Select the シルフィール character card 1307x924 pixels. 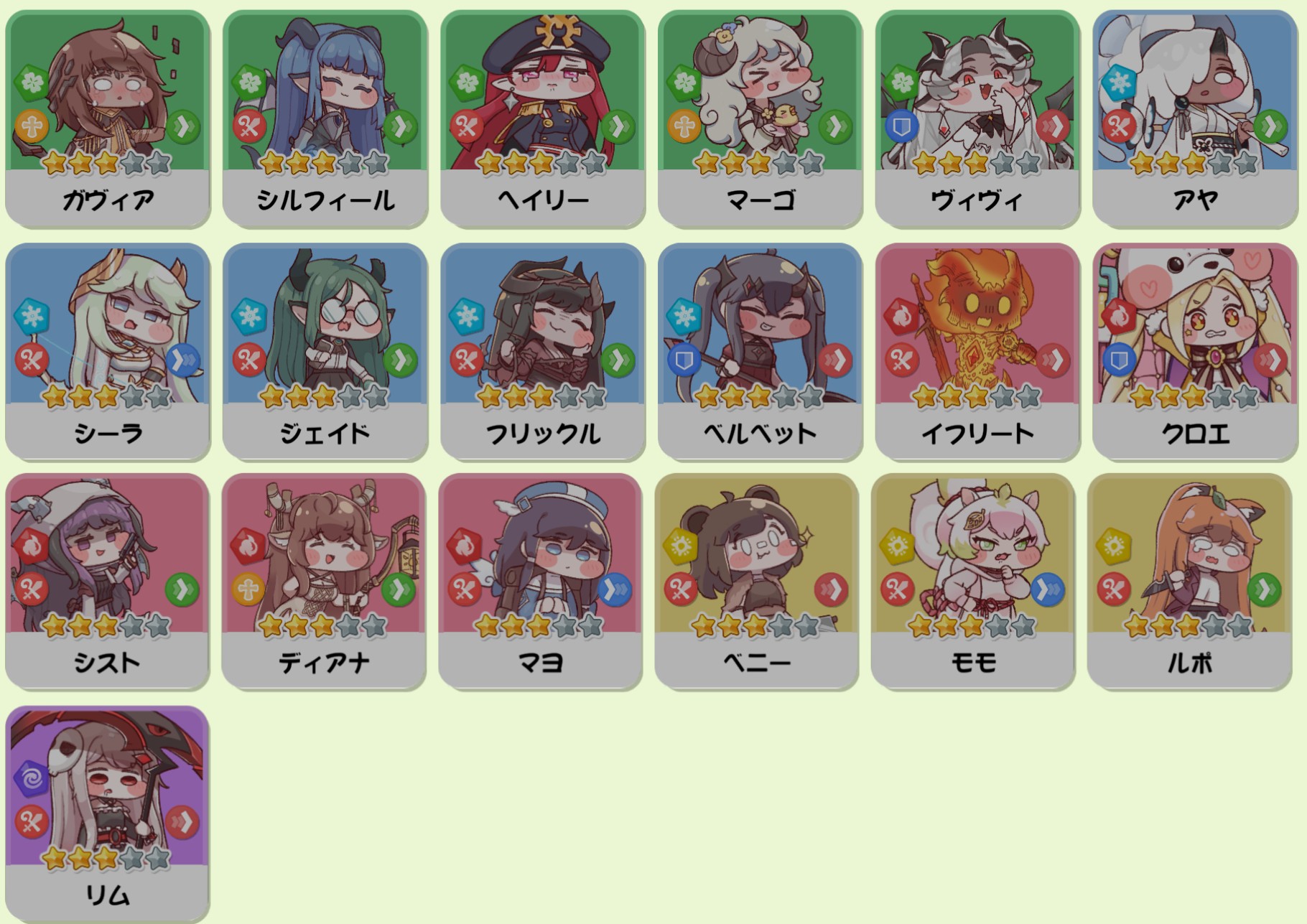(325, 118)
